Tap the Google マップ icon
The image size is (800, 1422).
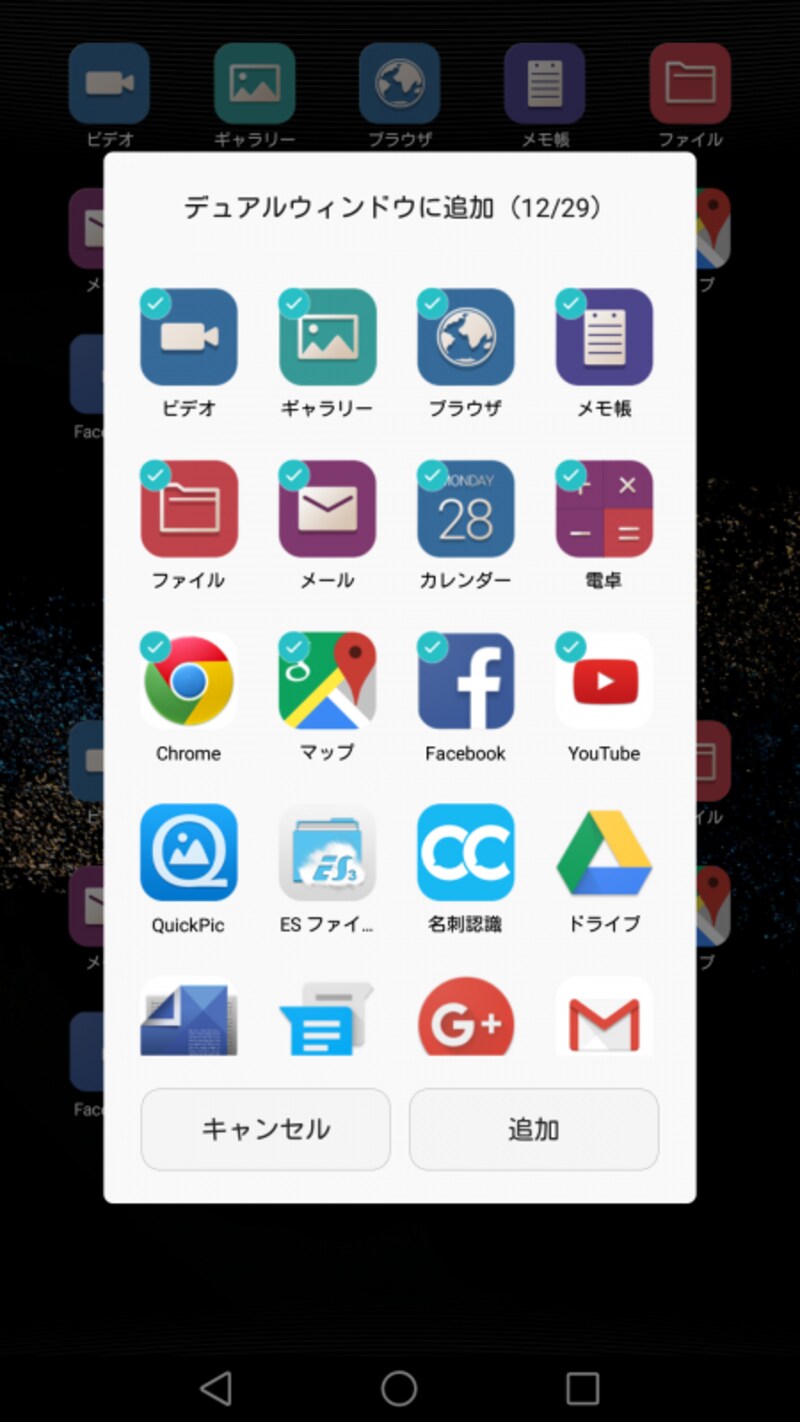326,681
